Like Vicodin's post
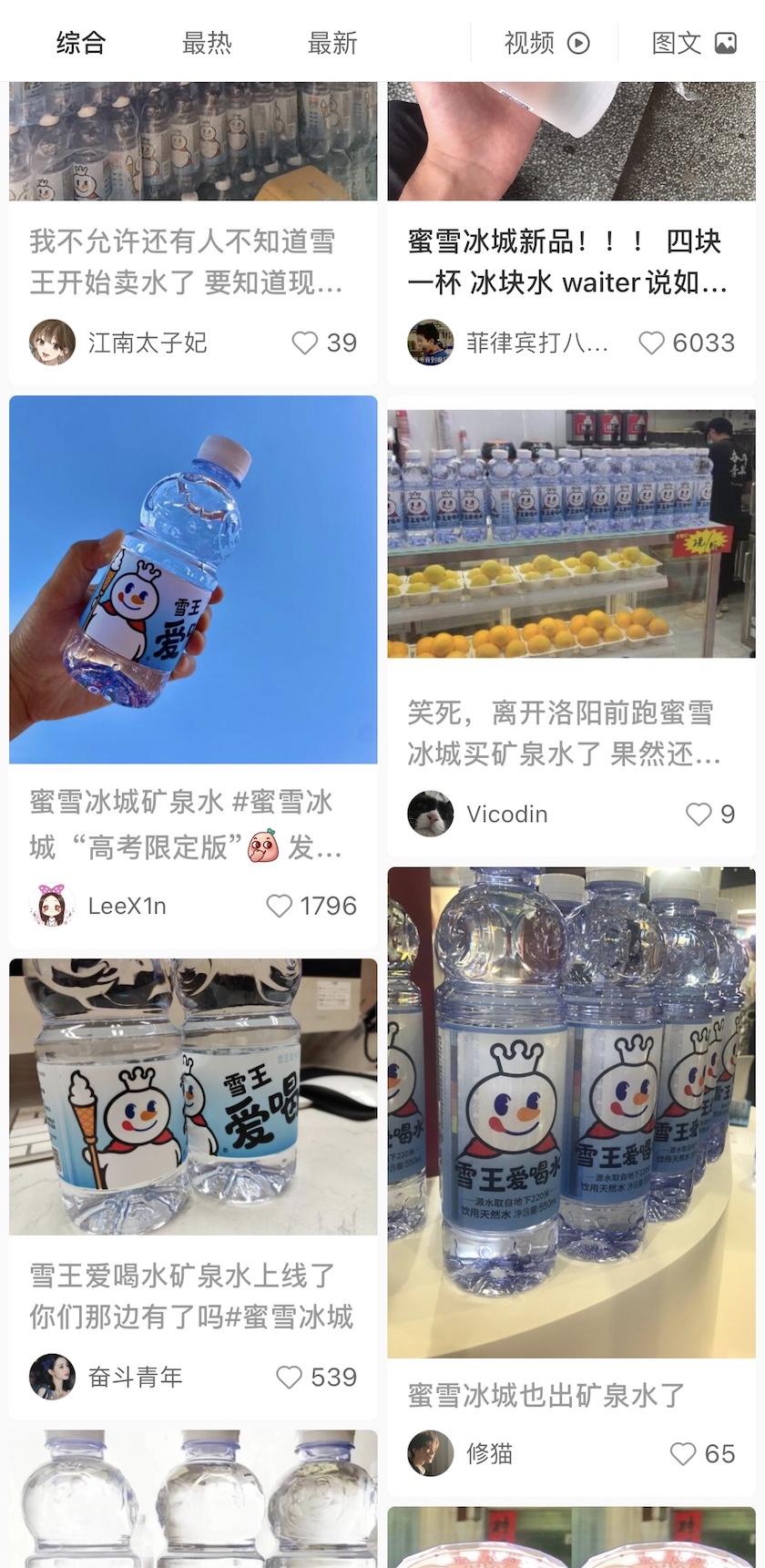This screenshot has height=1568, width=765. 699,815
